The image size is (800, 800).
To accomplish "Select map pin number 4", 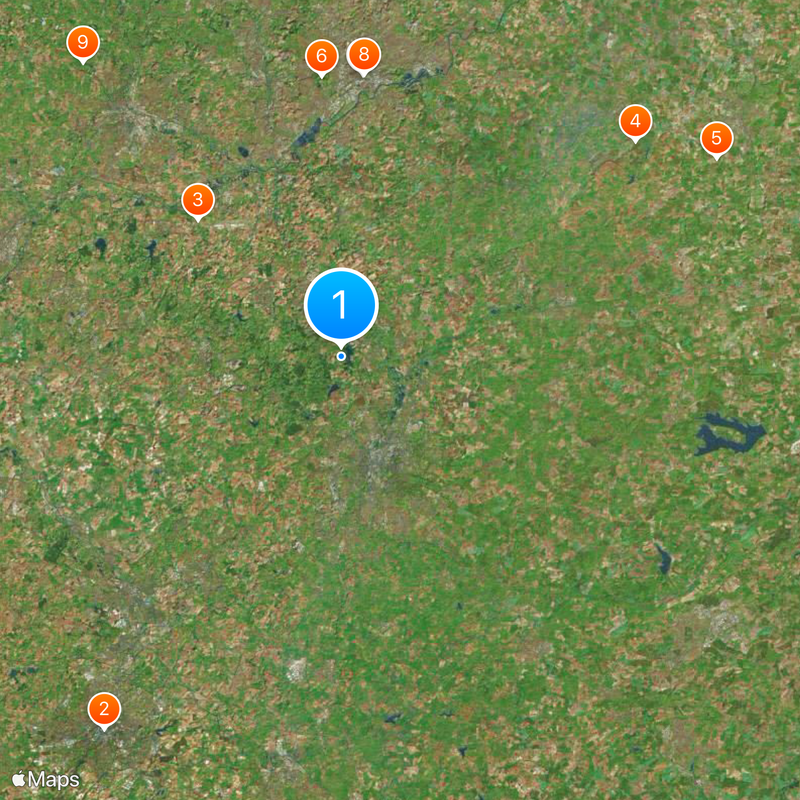I will click(x=635, y=122).
